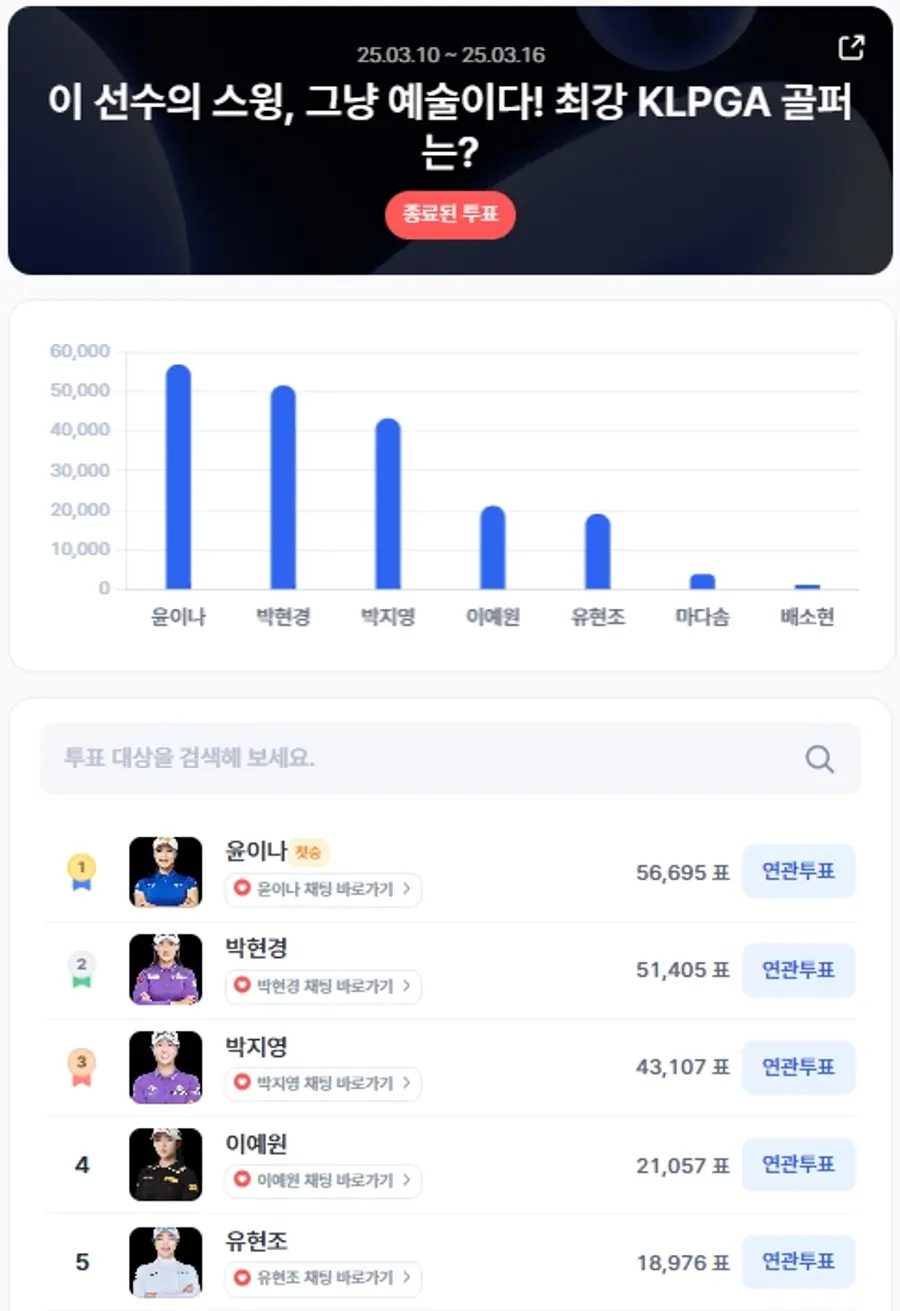Click the search magnifier icon
Image resolution: width=900 pixels, height=1311 pixels.
pyautogui.click(x=819, y=758)
